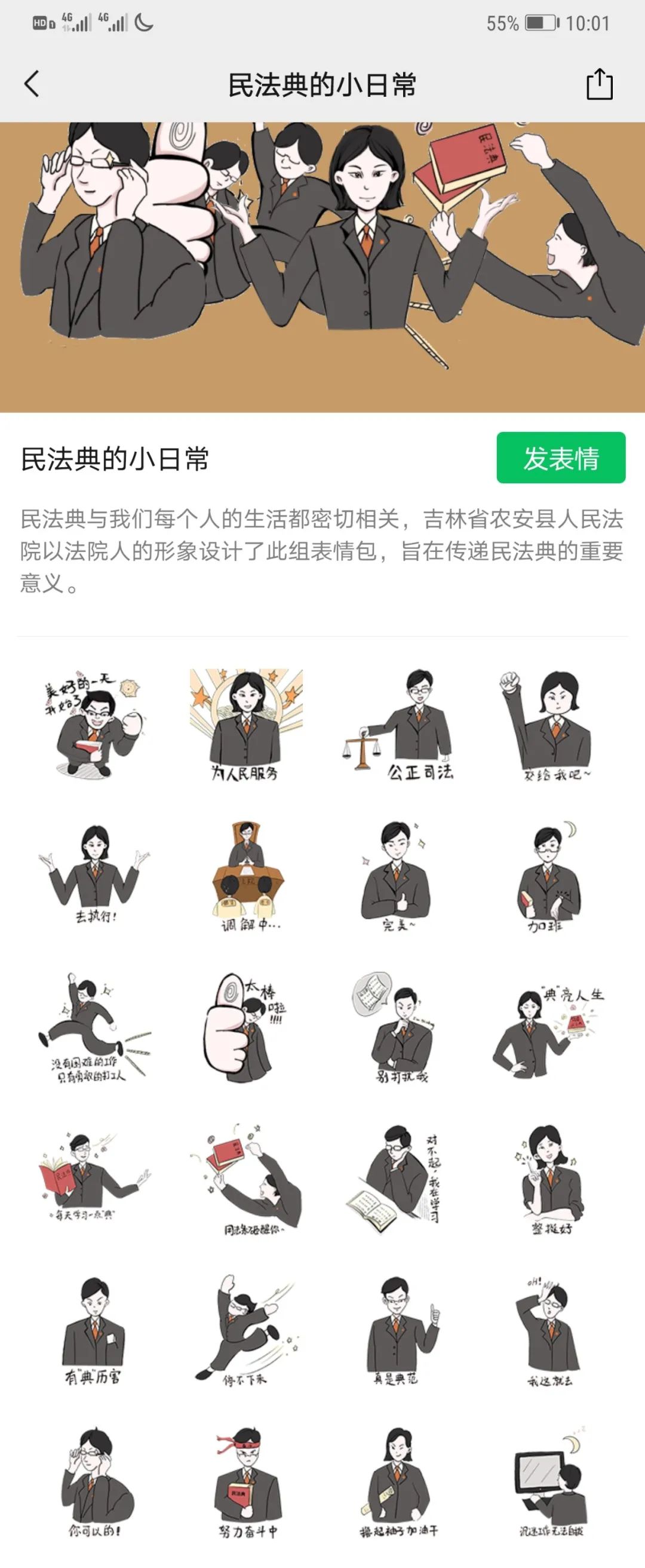Preview the 整挺好 sticker
The width and height of the screenshot is (645, 1568).
click(x=549, y=1178)
